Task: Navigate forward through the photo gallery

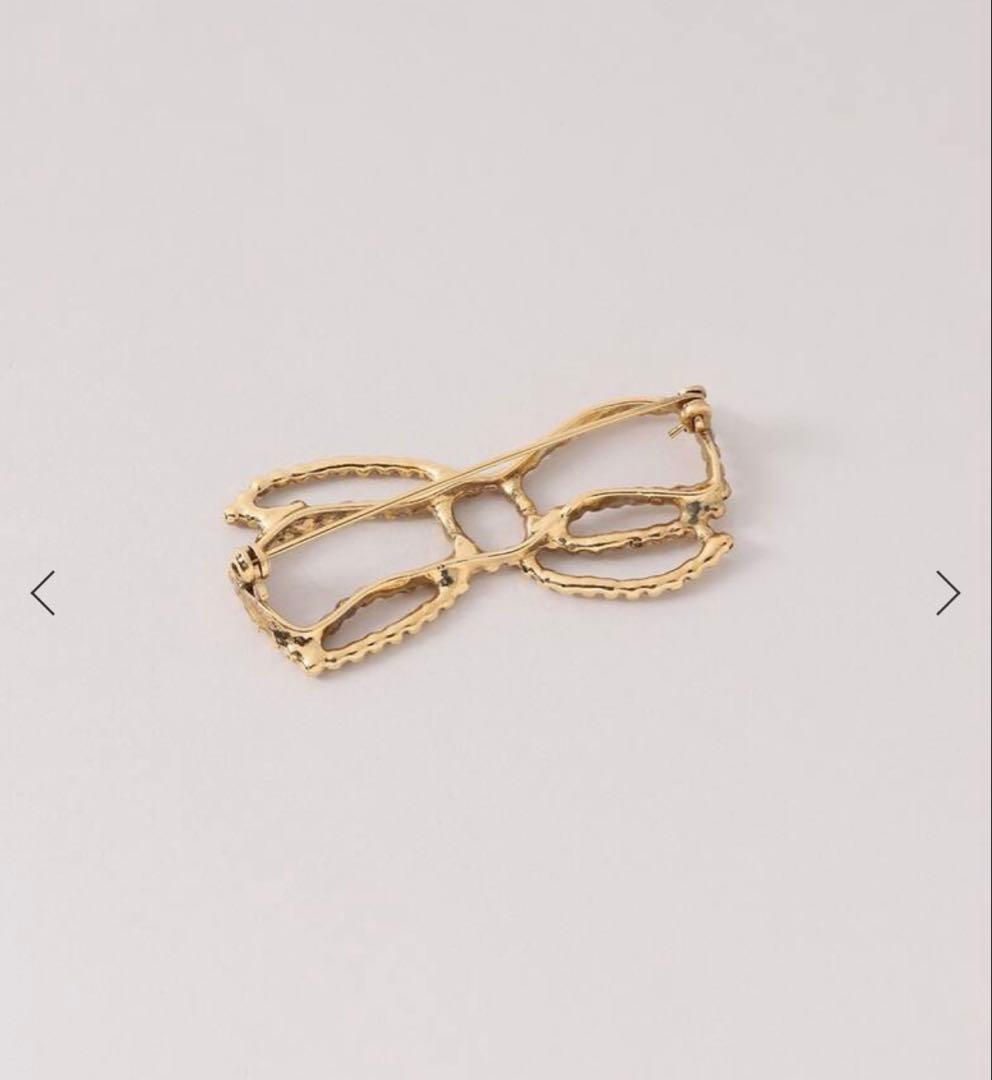Action: [x=946, y=592]
